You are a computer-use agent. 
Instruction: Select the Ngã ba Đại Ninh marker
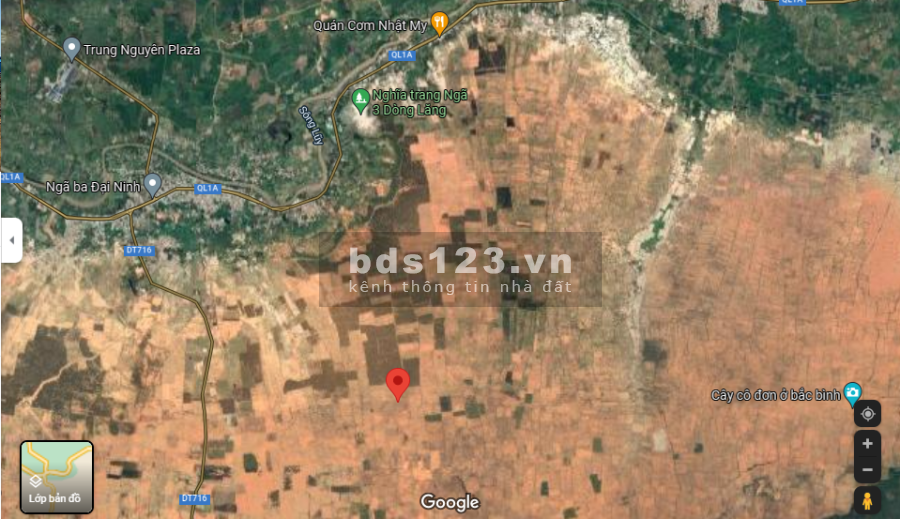point(152,183)
